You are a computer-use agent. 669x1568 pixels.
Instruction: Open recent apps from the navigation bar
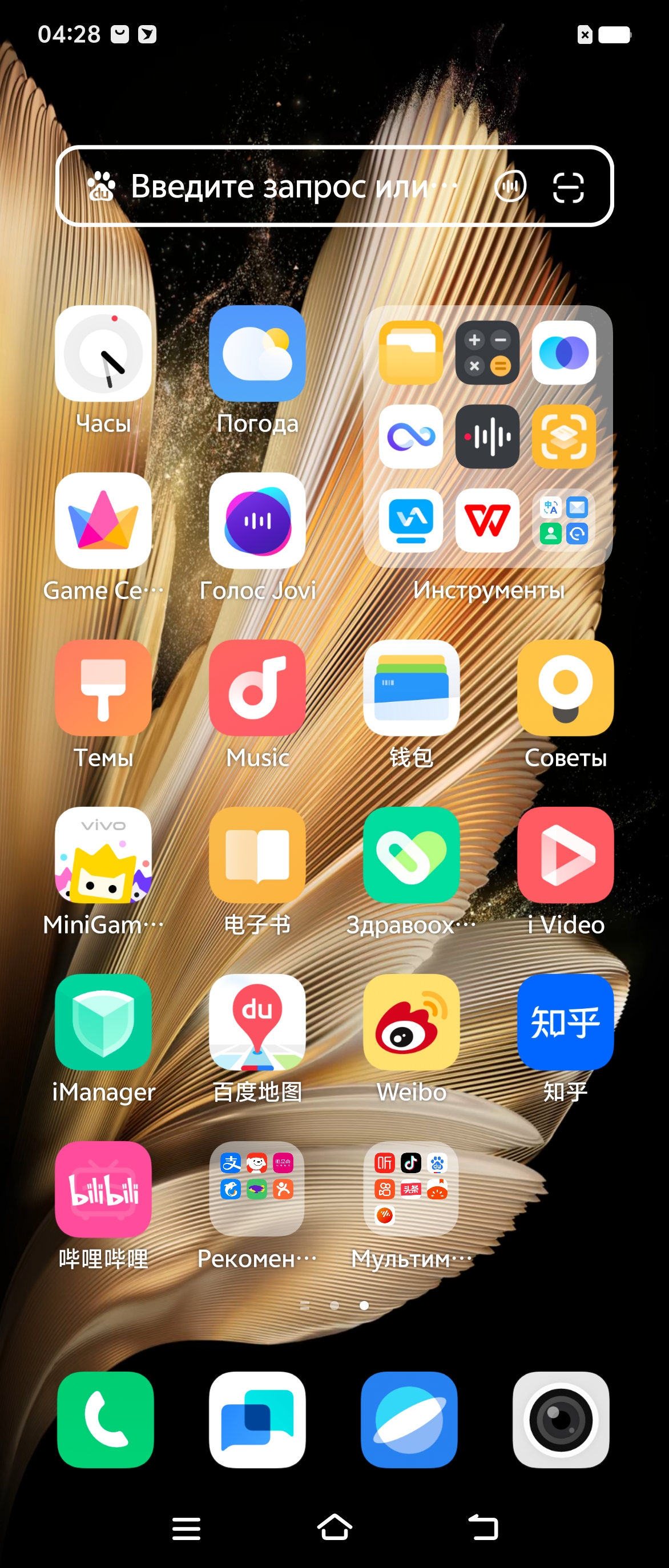(x=186, y=1528)
